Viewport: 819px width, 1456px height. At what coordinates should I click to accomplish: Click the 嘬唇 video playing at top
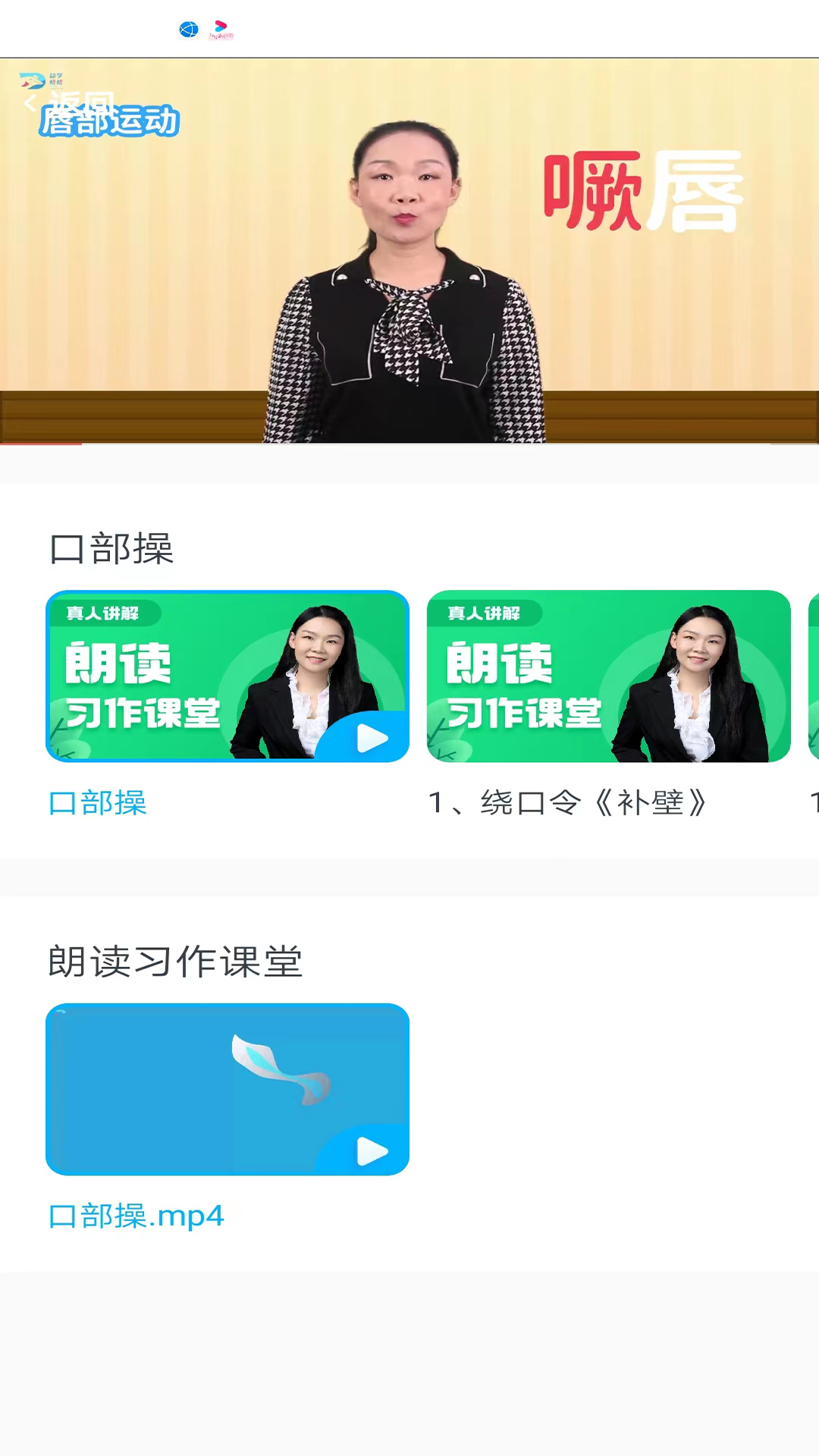point(409,258)
